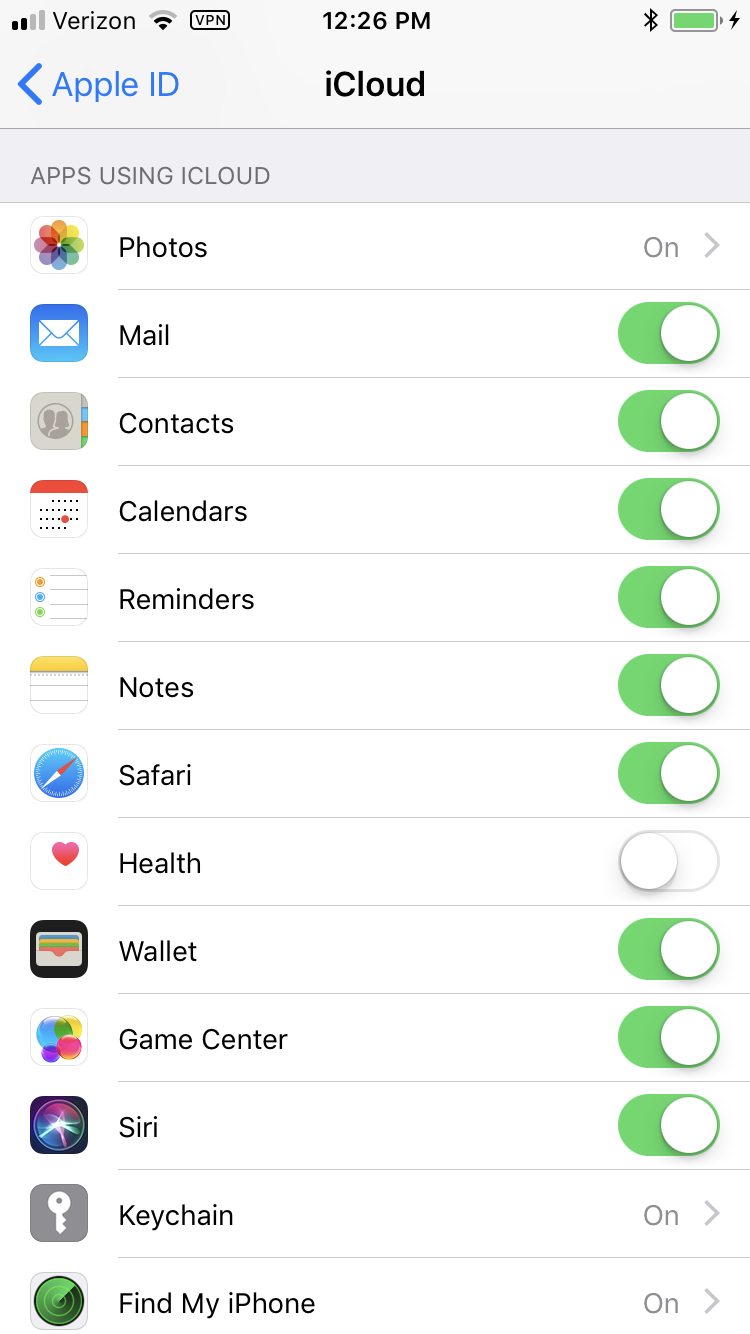Open Find My iPhone settings
This screenshot has height=1334, width=750.
pos(375,1302)
